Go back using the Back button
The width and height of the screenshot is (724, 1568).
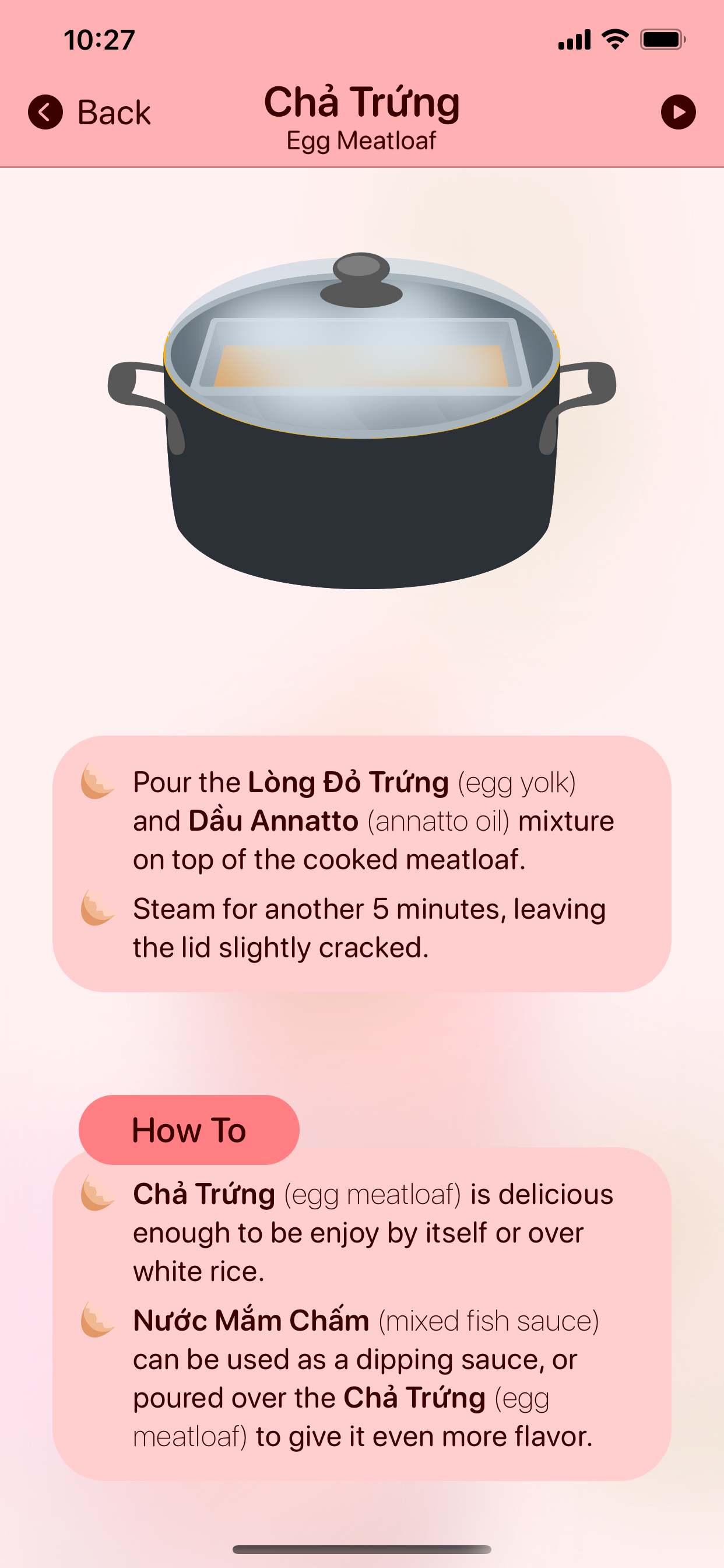(x=89, y=113)
